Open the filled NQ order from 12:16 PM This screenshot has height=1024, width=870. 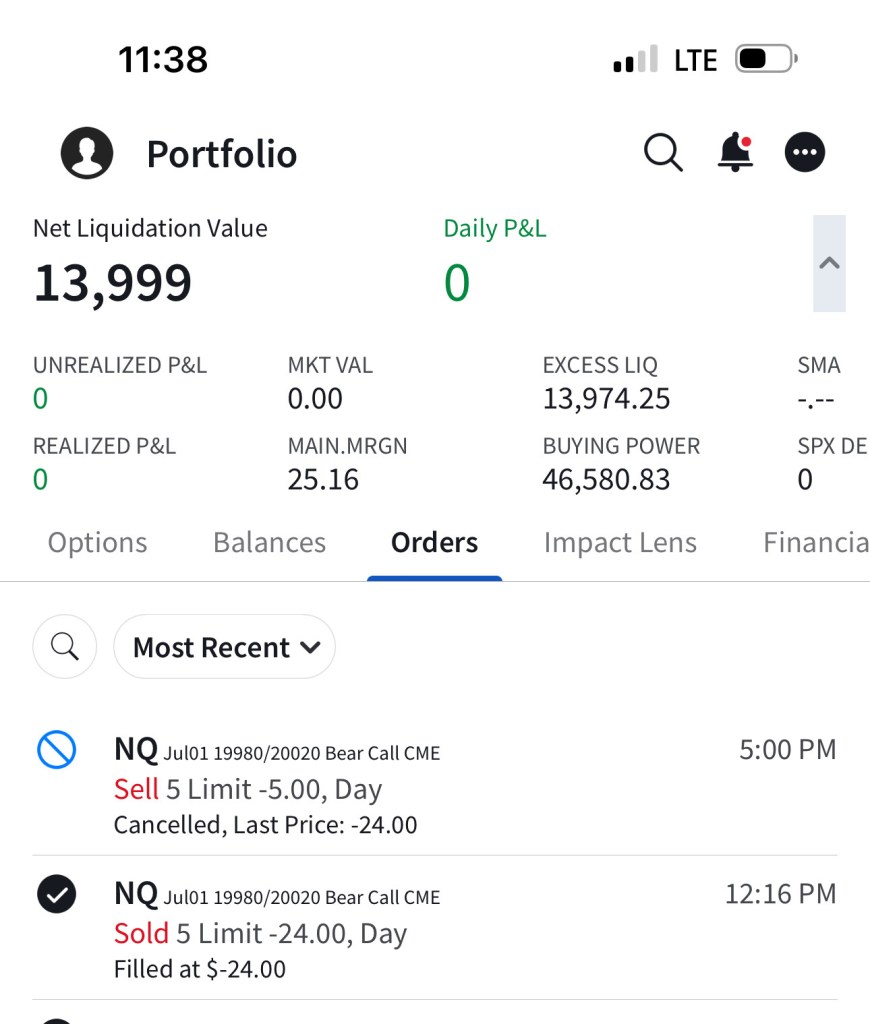[435, 930]
